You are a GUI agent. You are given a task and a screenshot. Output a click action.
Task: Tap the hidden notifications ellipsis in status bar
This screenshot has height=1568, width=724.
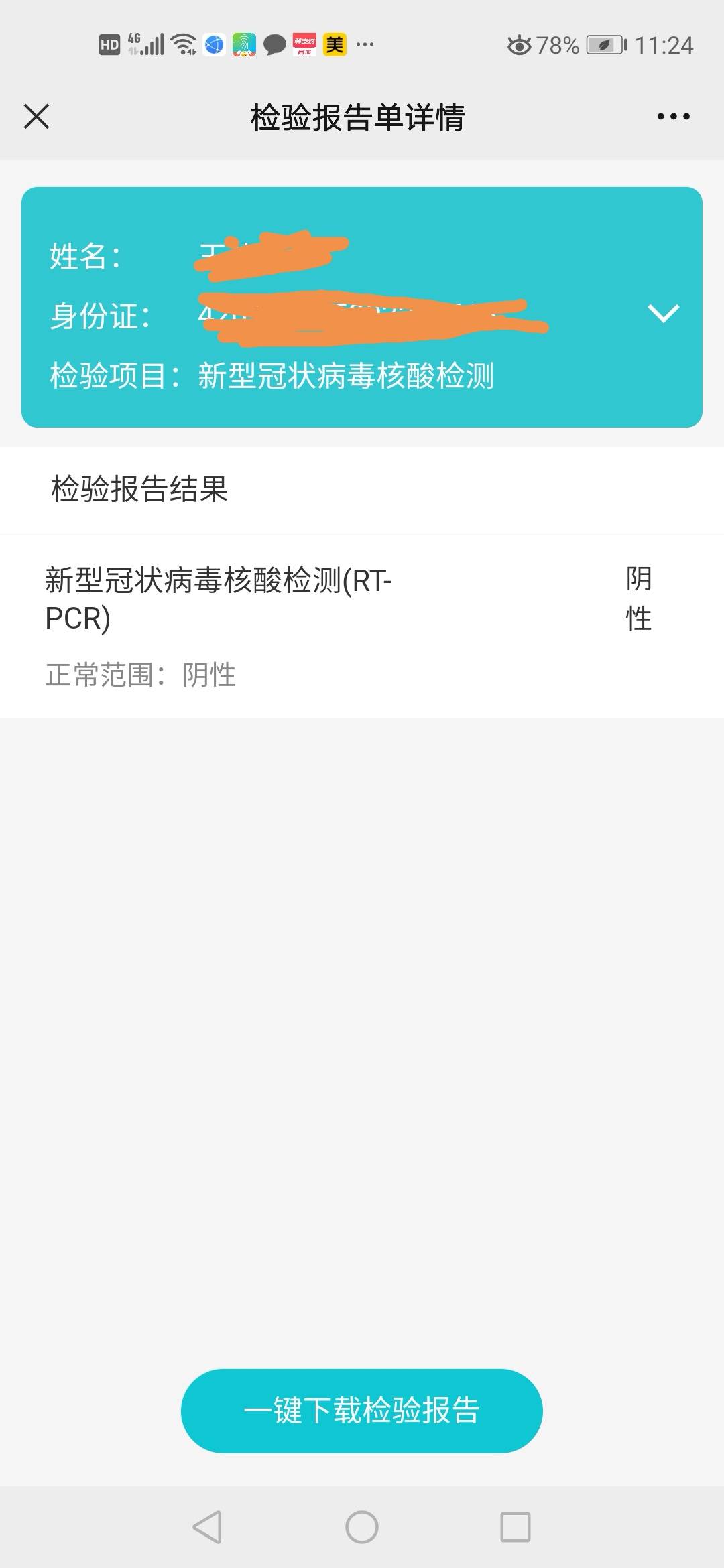364,45
